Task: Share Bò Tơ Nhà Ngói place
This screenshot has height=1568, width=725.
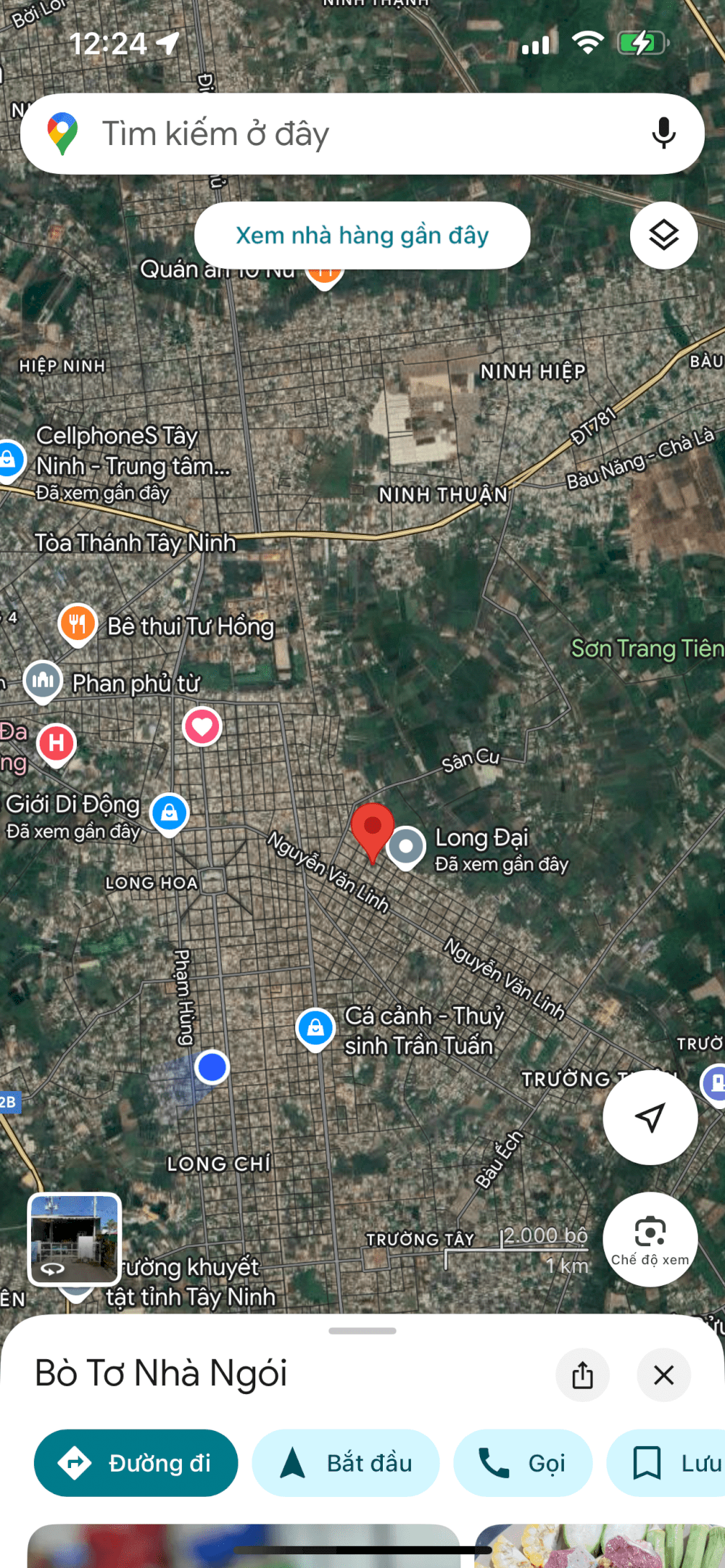Action: [x=582, y=1374]
